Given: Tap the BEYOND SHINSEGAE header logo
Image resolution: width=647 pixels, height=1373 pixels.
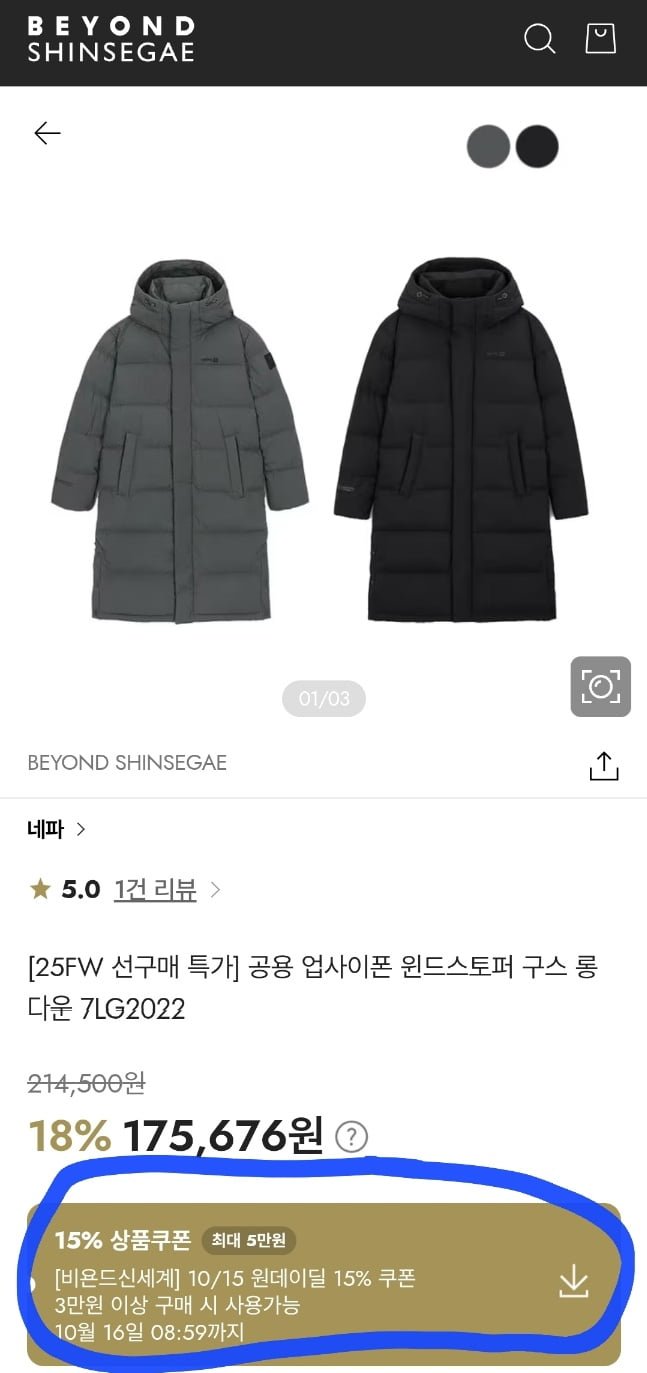Looking at the screenshot, I should 110,39.
